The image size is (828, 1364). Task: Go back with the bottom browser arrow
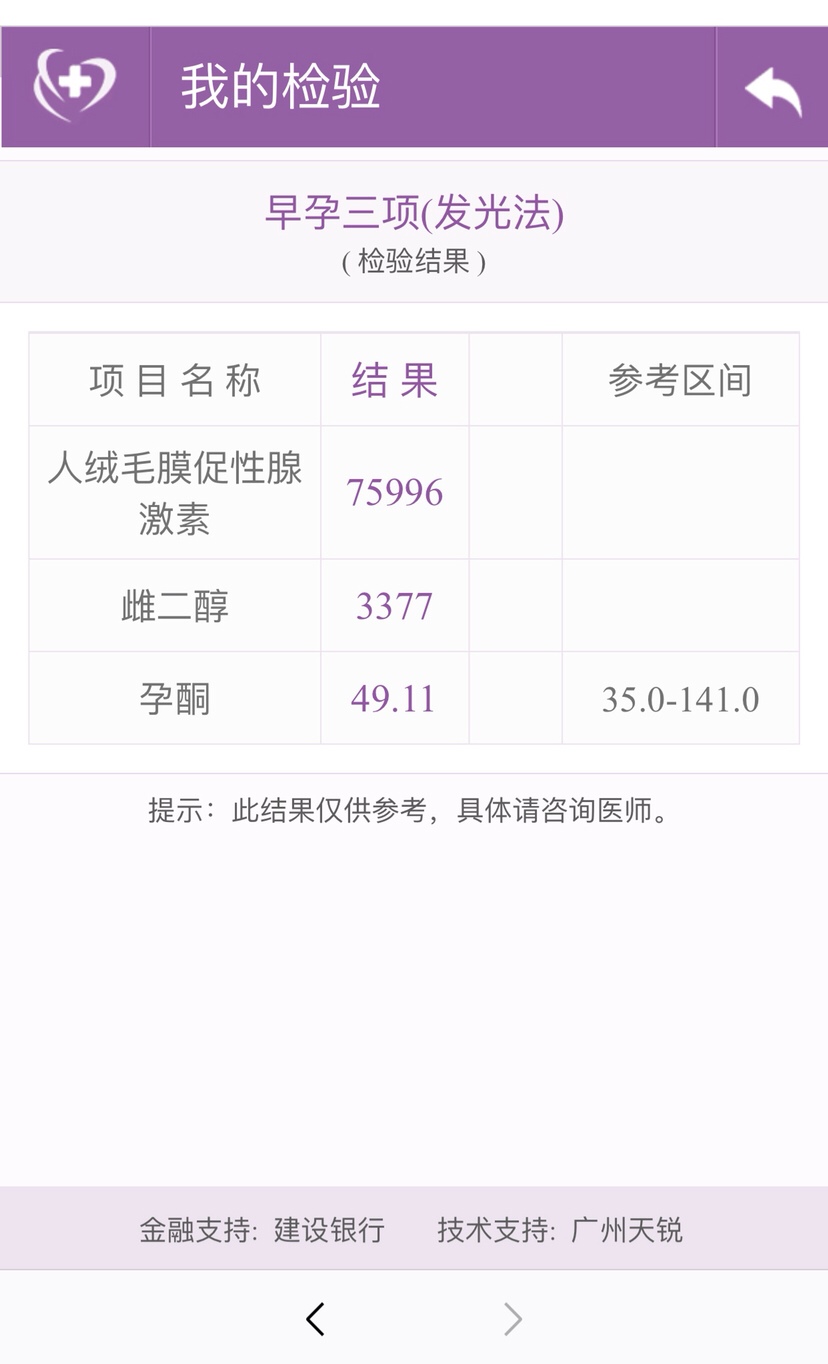point(316,1319)
